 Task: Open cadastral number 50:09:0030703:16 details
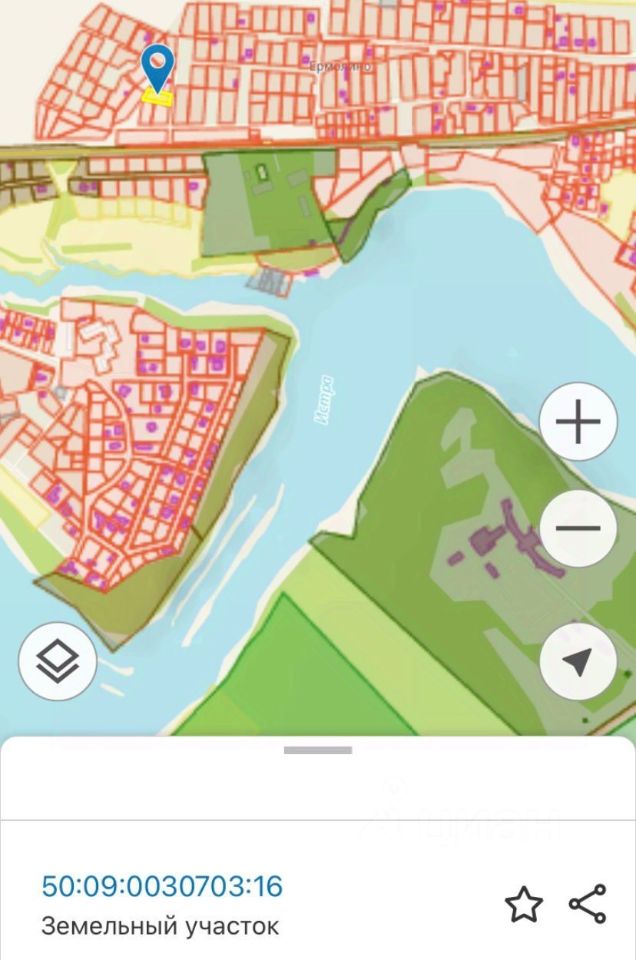(x=162, y=886)
